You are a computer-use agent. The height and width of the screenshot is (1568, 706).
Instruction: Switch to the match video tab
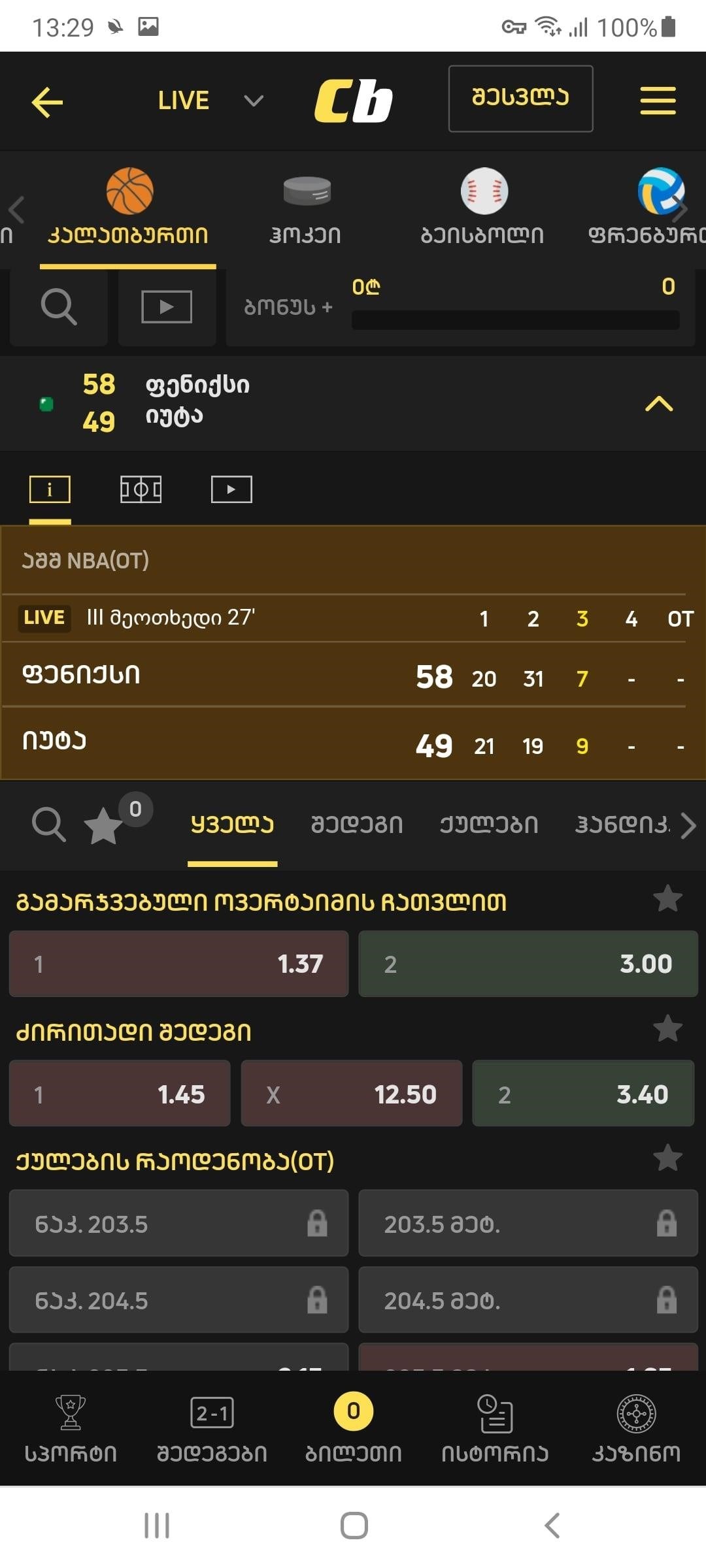(231, 489)
